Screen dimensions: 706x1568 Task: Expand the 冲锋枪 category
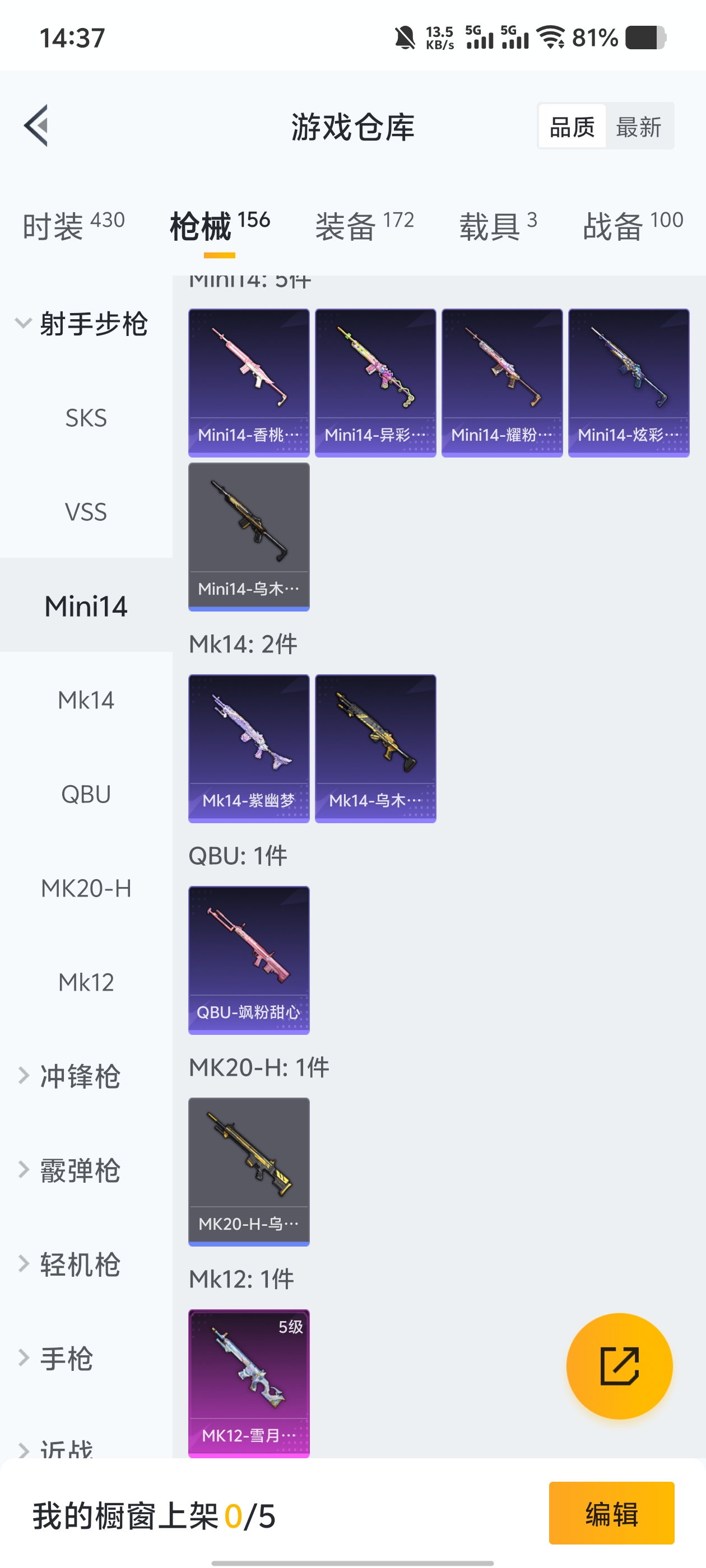coord(79,1076)
